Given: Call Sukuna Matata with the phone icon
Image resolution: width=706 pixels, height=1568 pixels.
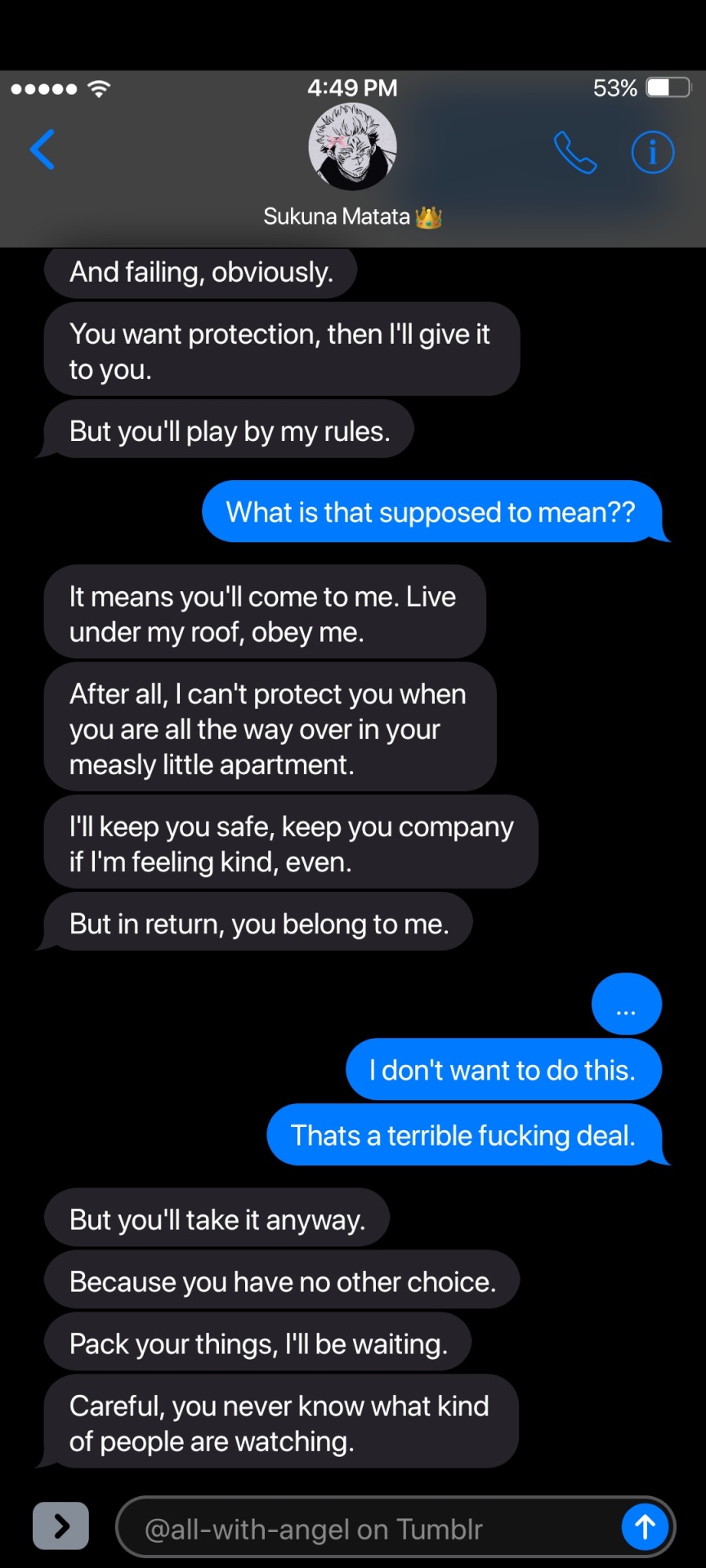Looking at the screenshot, I should (575, 153).
